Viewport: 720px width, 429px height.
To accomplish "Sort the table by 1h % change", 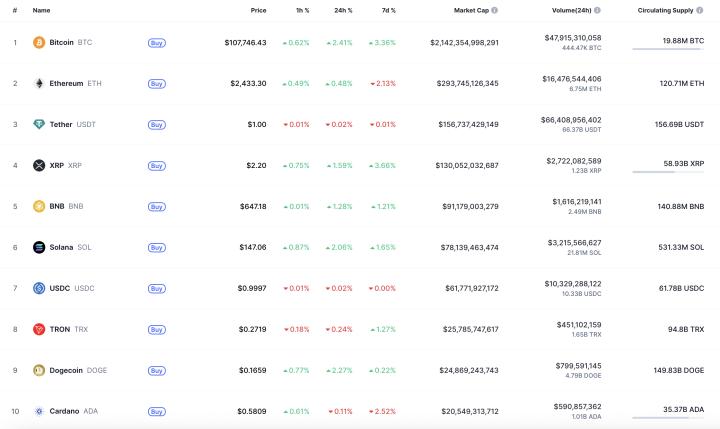I will (301, 10).
